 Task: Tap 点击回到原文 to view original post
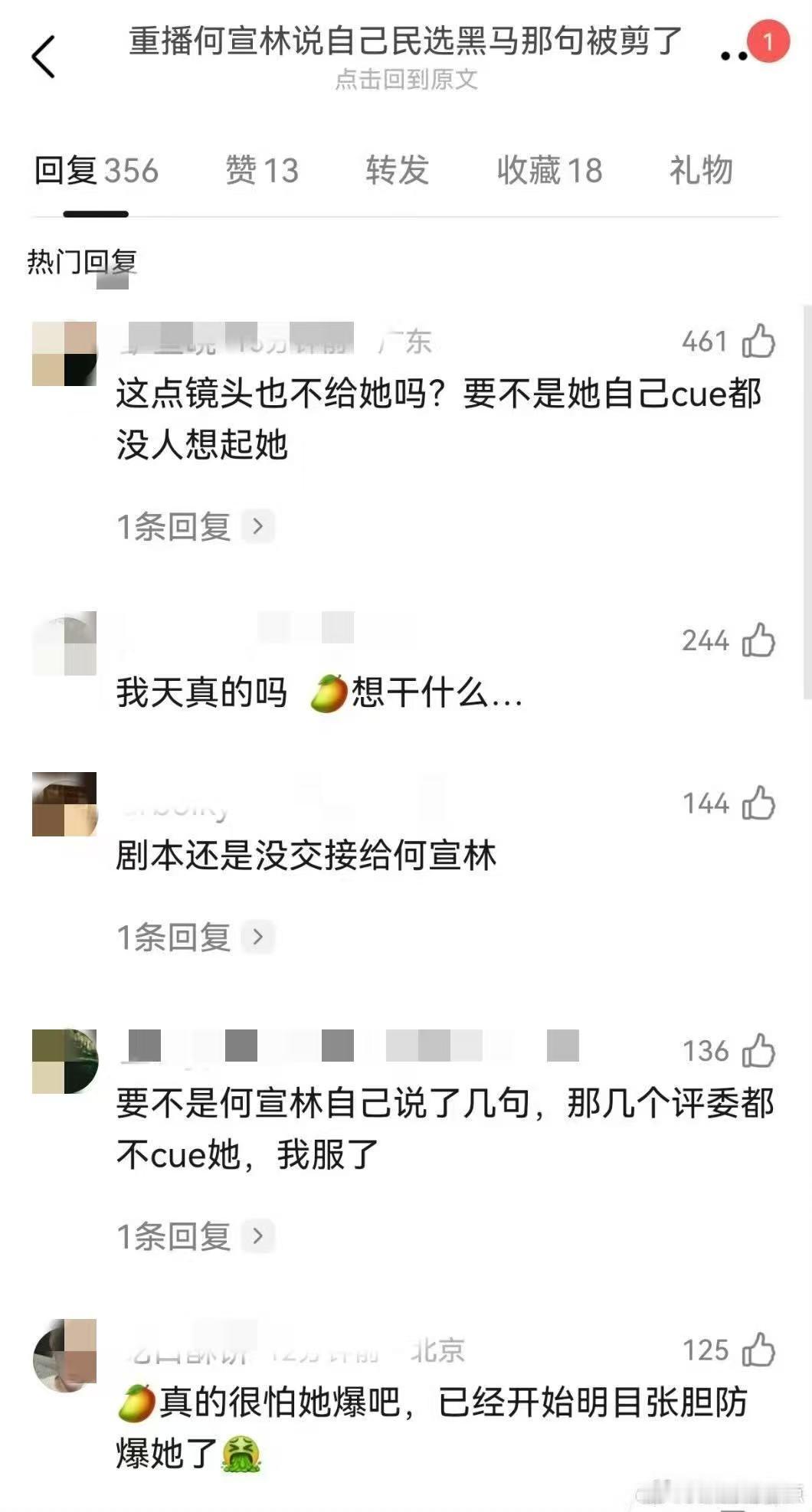406,82
